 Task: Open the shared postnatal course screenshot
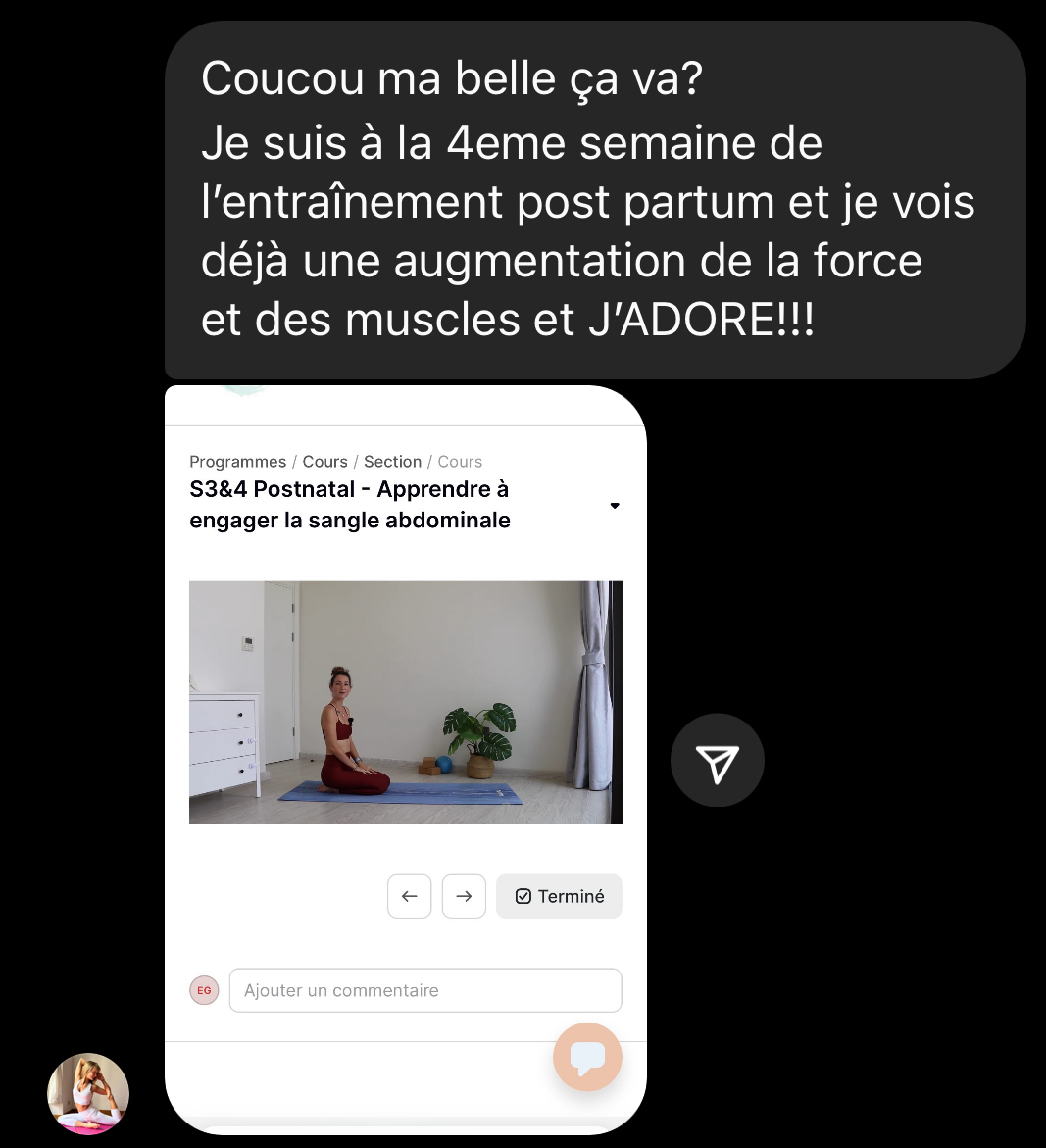pos(405,760)
